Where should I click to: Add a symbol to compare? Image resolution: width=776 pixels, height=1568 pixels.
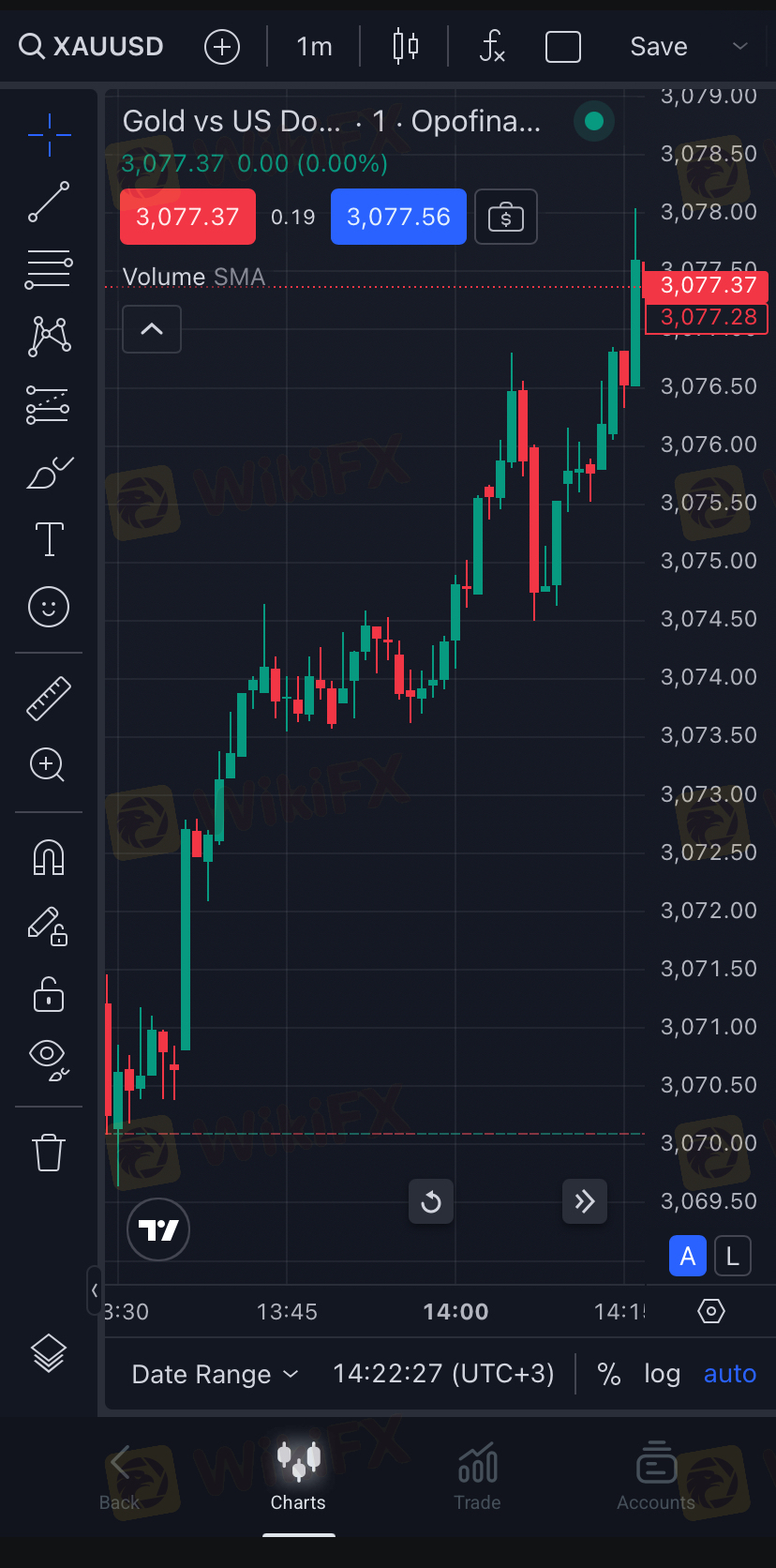pyautogui.click(x=222, y=46)
